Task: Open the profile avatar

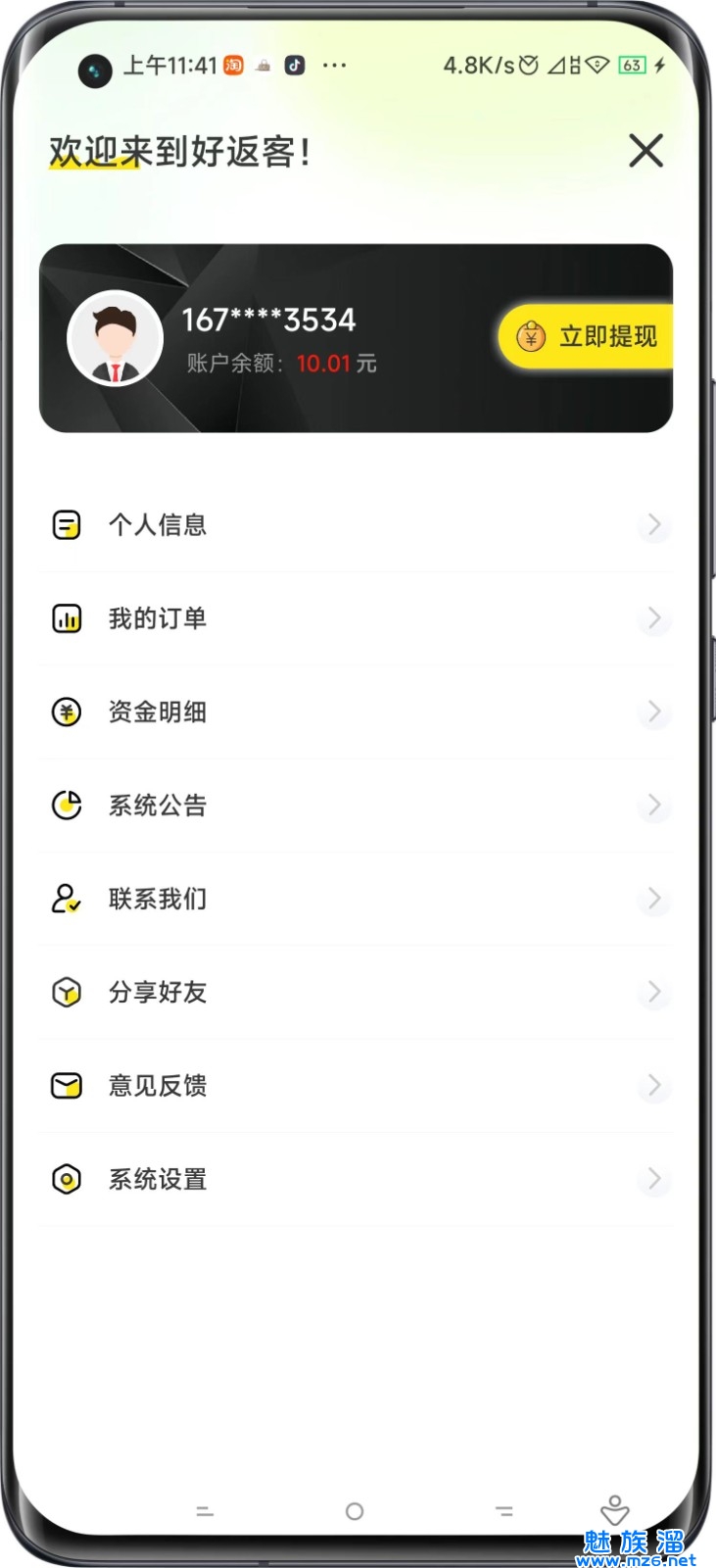Action: click(116, 338)
